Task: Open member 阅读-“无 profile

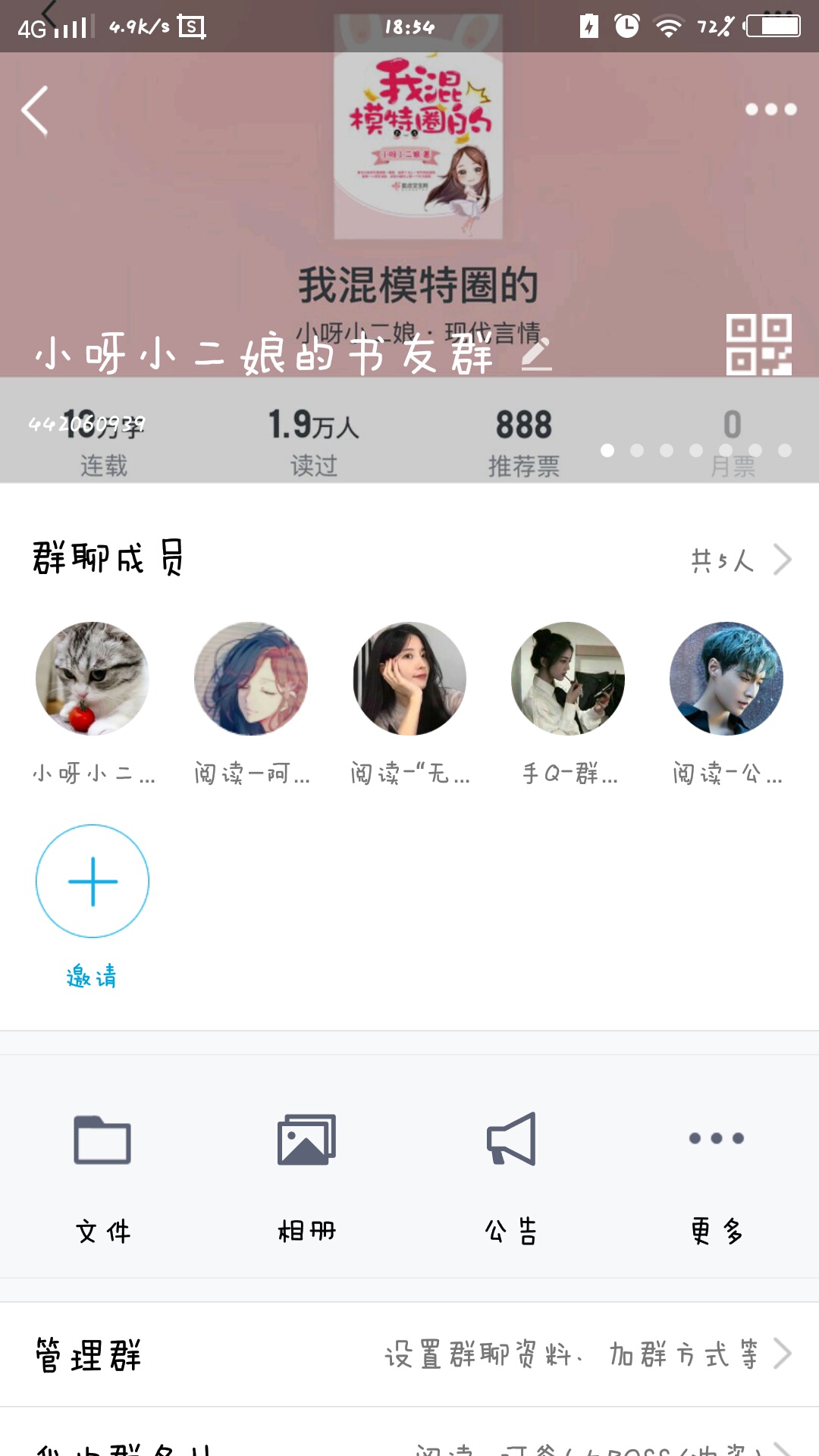Action: 409,679
